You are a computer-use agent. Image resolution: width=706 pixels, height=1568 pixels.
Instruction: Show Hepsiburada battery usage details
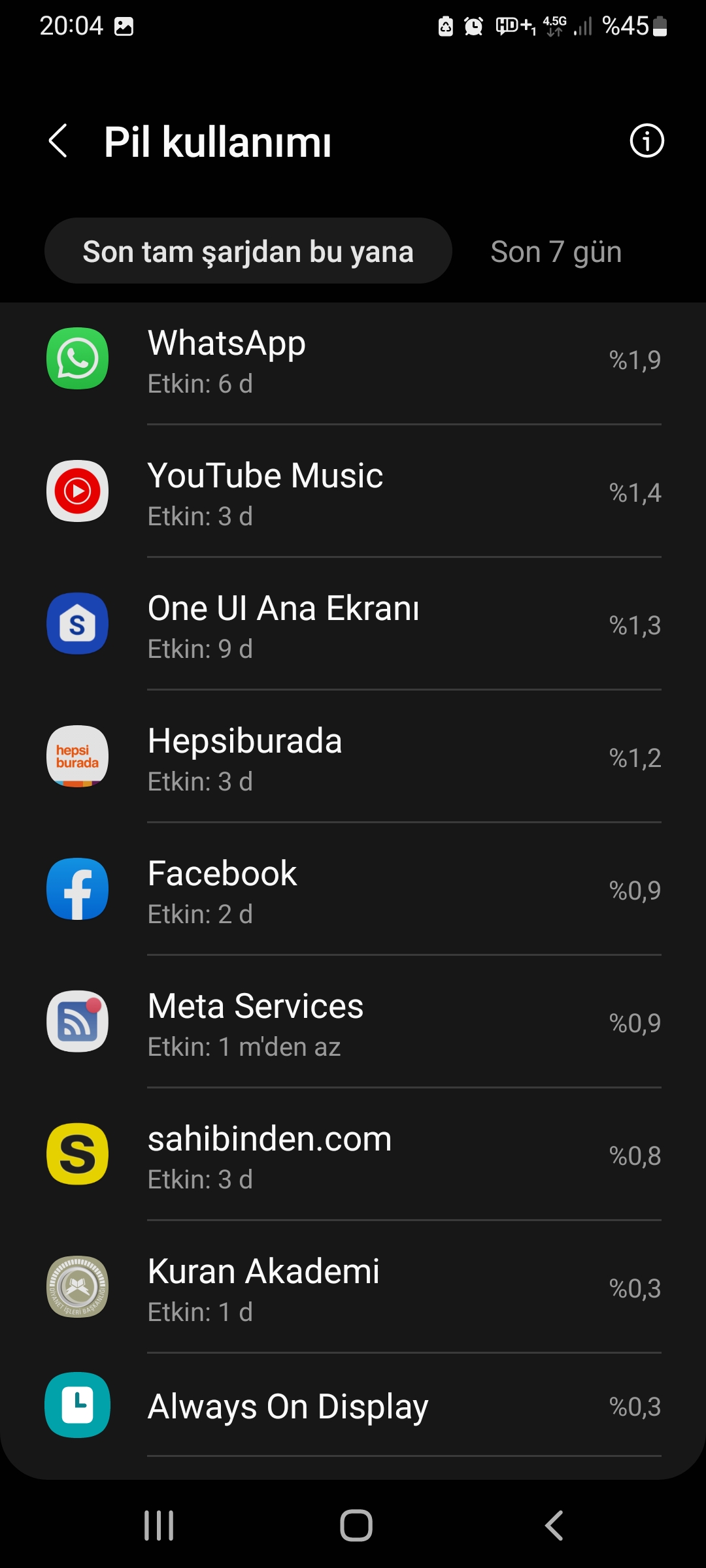pyautogui.click(x=353, y=759)
